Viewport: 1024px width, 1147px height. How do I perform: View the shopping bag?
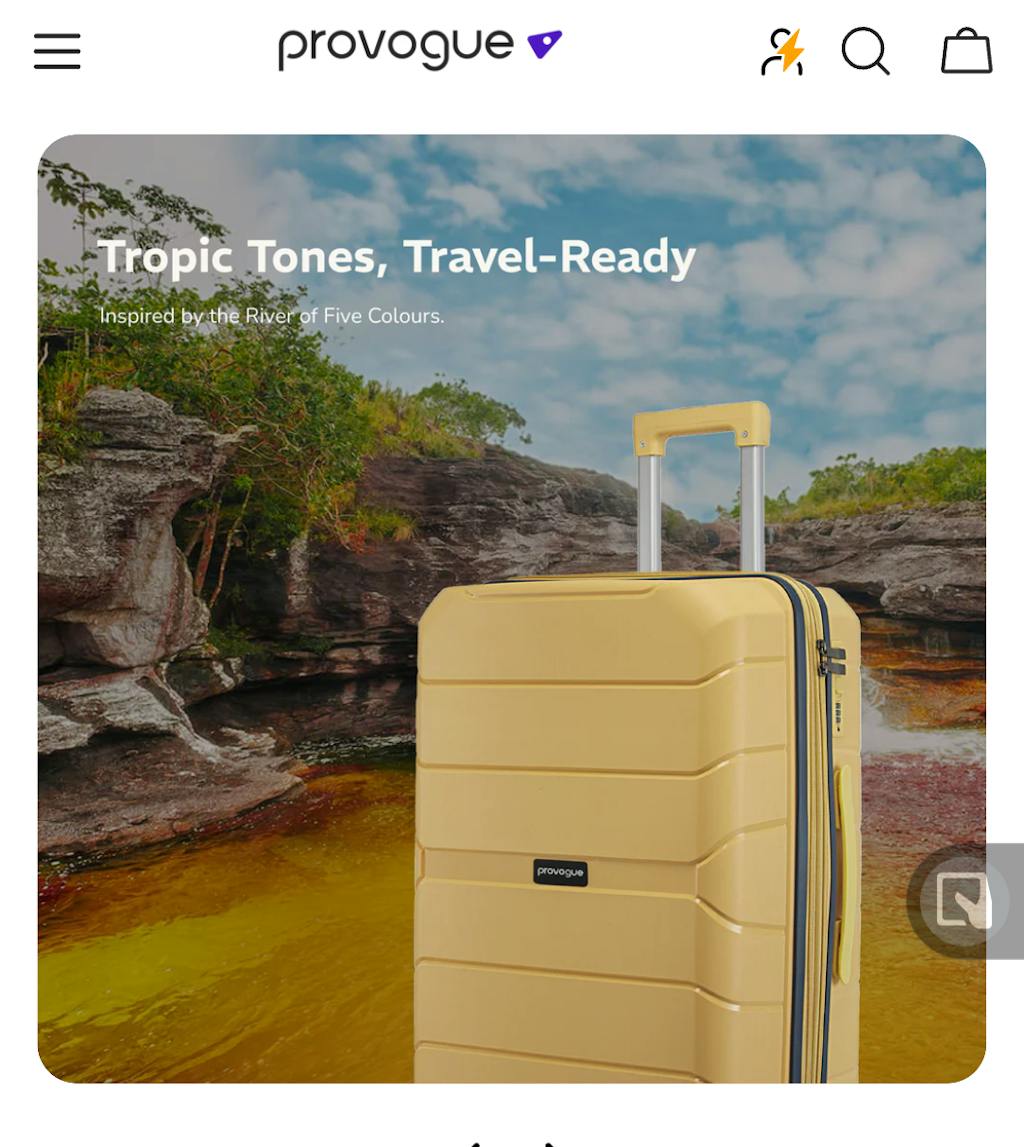click(966, 51)
